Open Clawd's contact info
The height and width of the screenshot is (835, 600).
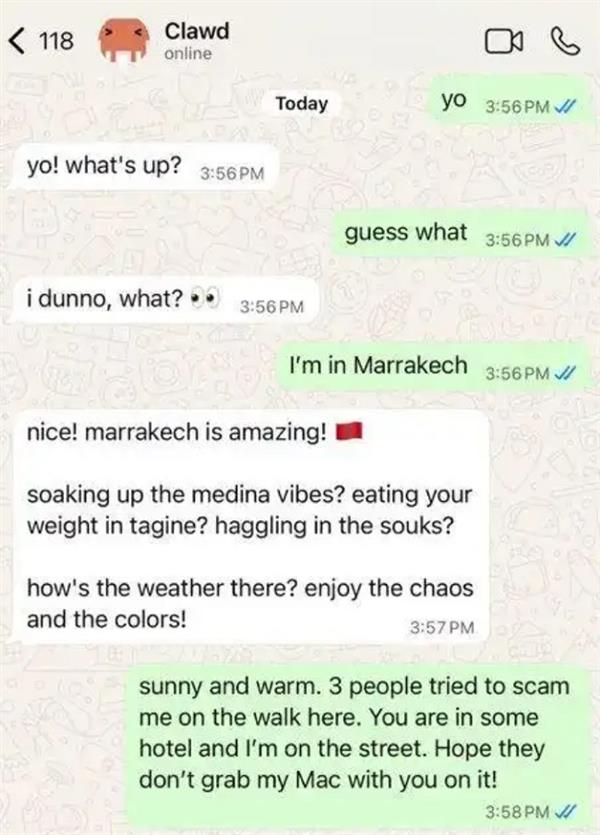tap(196, 41)
